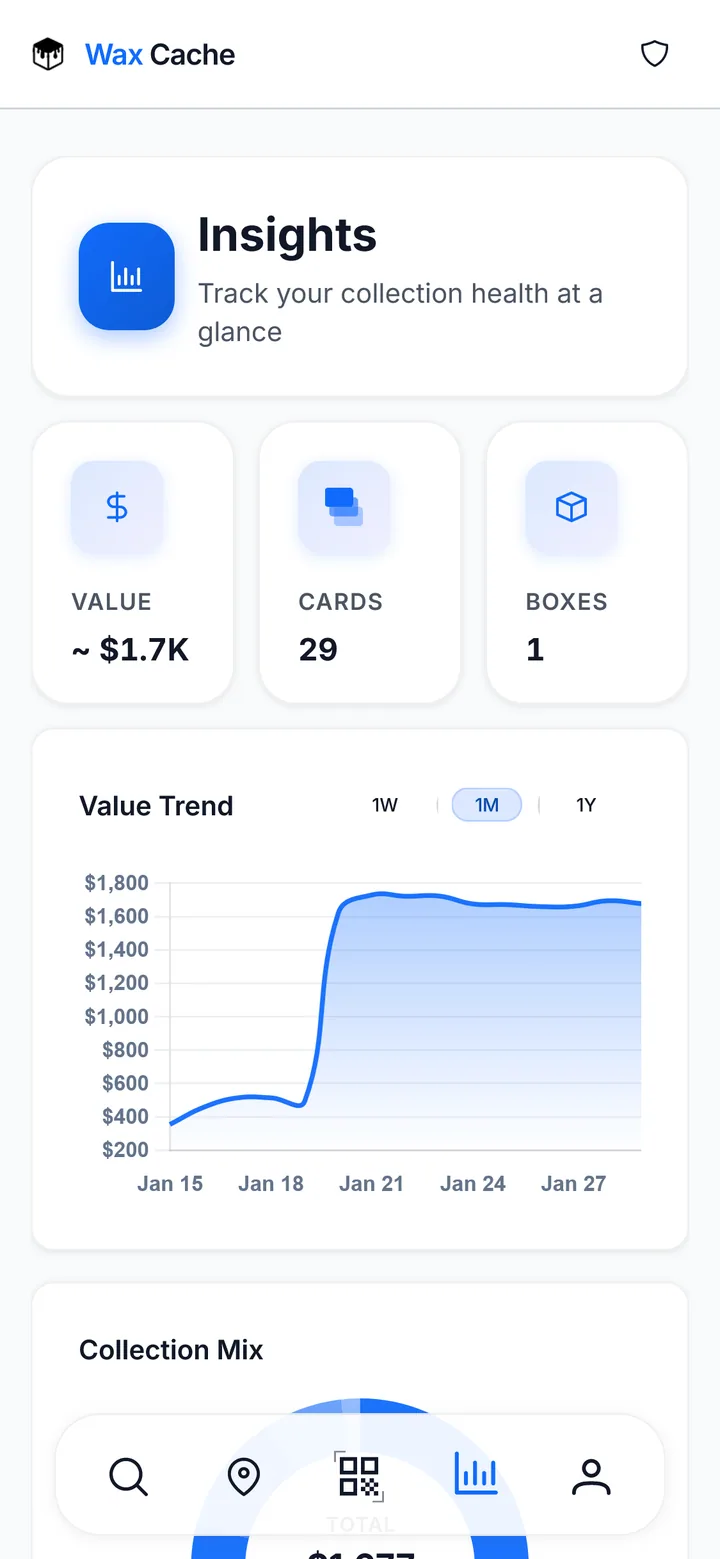Click the Wax Cache box logo icon
This screenshot has width=720, height=1559.
coord(48,54)
